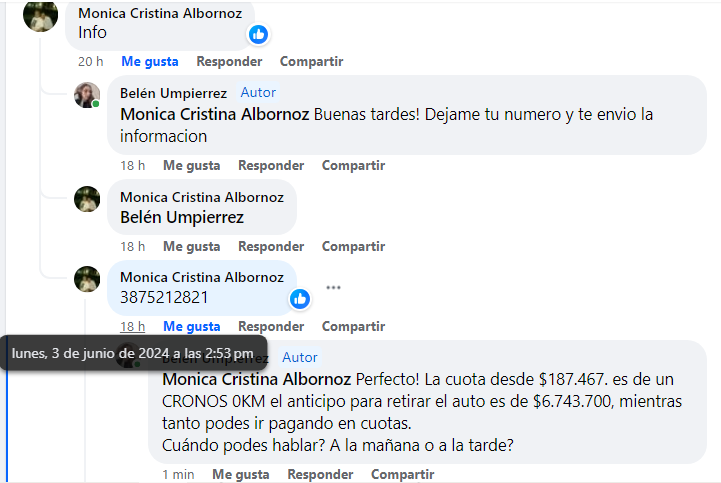This screenshot has height=483, width=721.
Task: Tap Me gusta under the 3875212821 comment
Action: click(x=192, y=326)
